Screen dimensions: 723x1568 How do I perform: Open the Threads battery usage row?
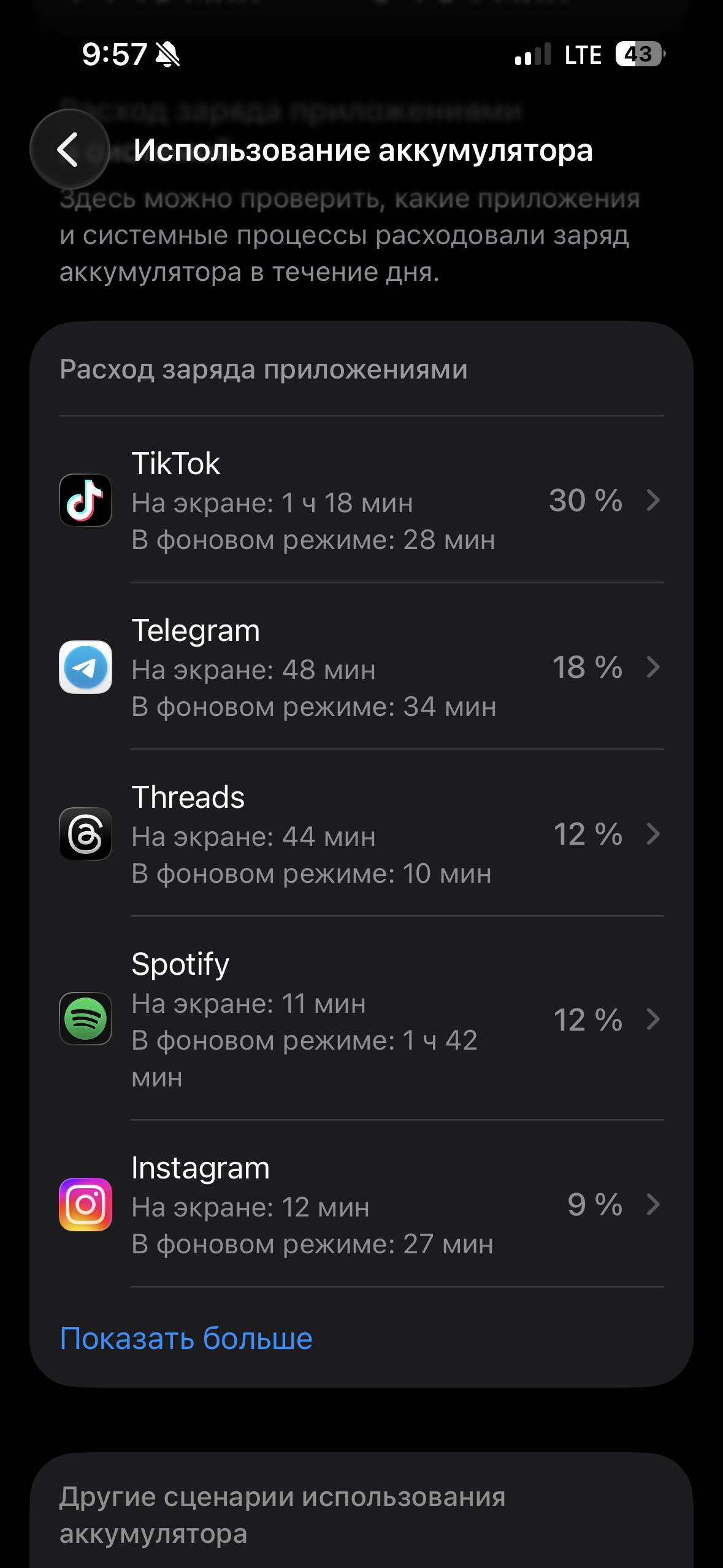361,834
